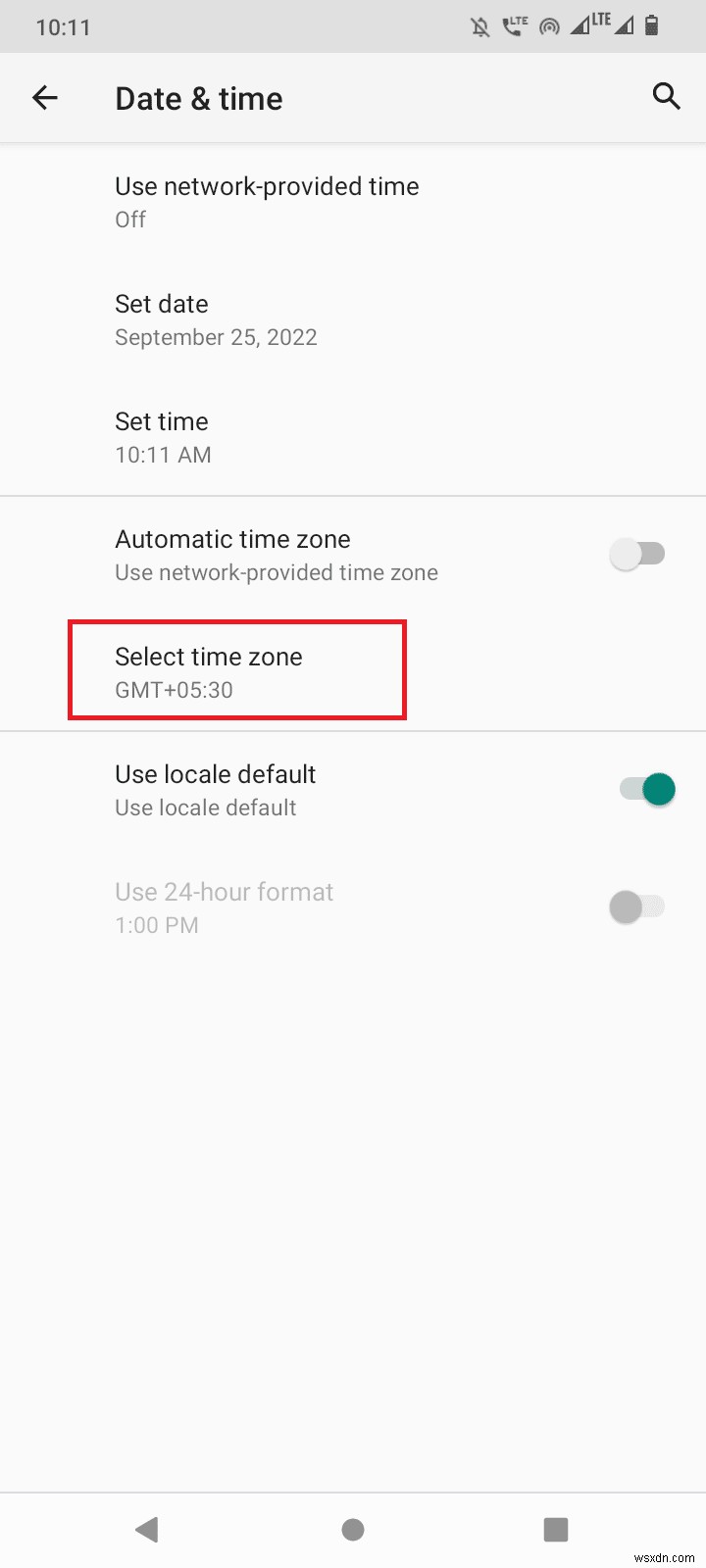The height and width of the screenshot is (1568, 706).
Task: Open the Set time row
Action: point(353,437)
